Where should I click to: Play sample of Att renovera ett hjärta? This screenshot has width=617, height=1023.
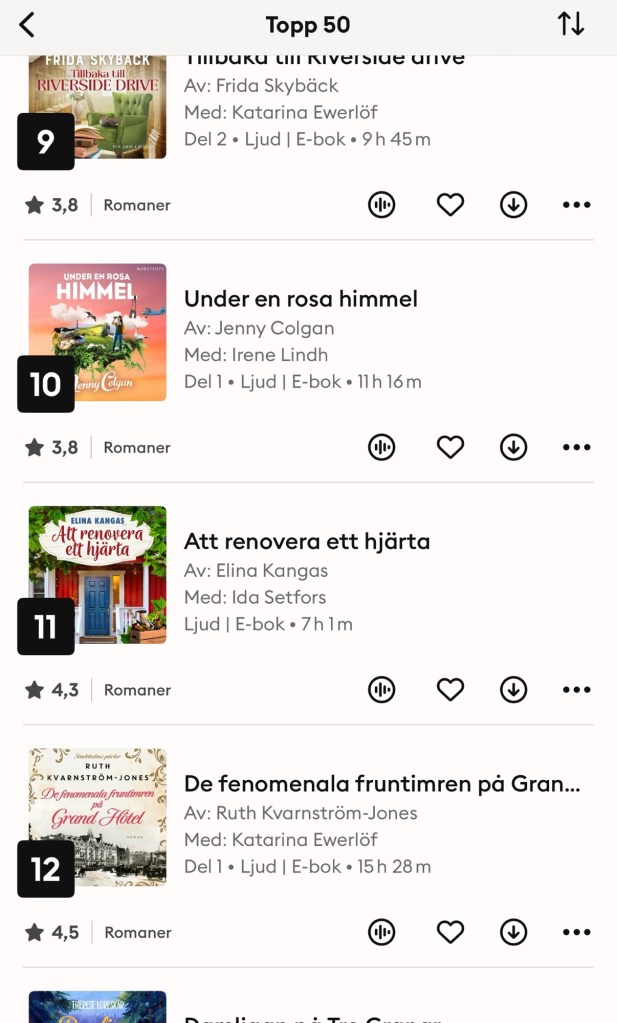coord(381,689)
